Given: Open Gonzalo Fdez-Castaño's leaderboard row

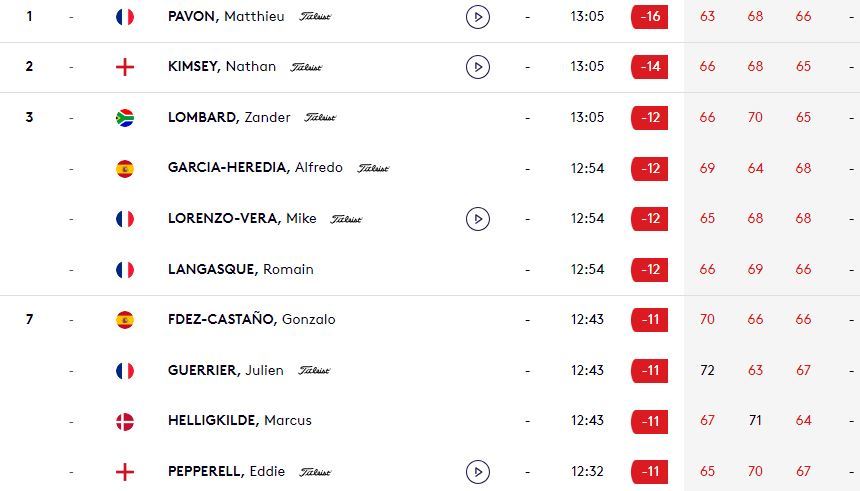Looking at the screenshot, I should [x=251, y=320].
